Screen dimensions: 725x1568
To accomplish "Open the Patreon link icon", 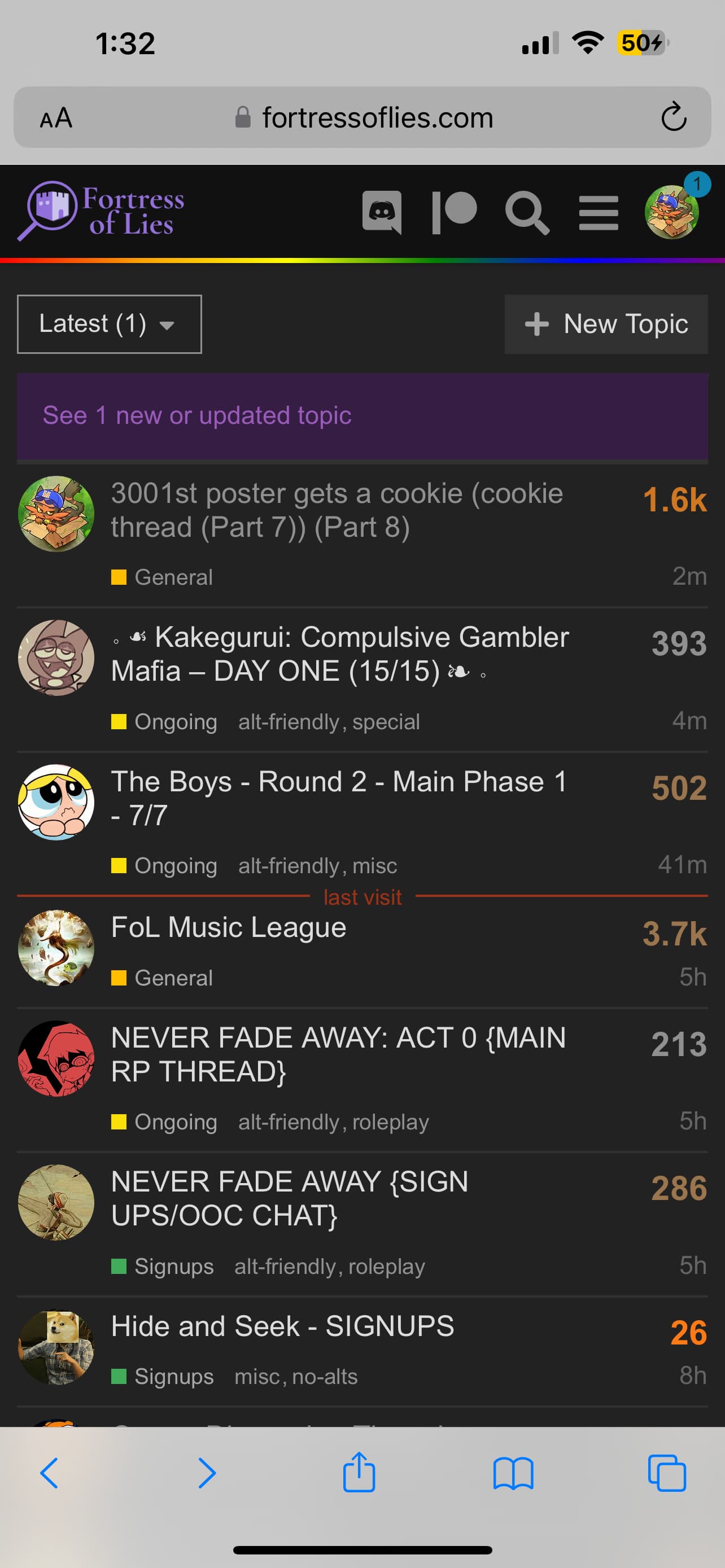I will click(x=454, y=212).
